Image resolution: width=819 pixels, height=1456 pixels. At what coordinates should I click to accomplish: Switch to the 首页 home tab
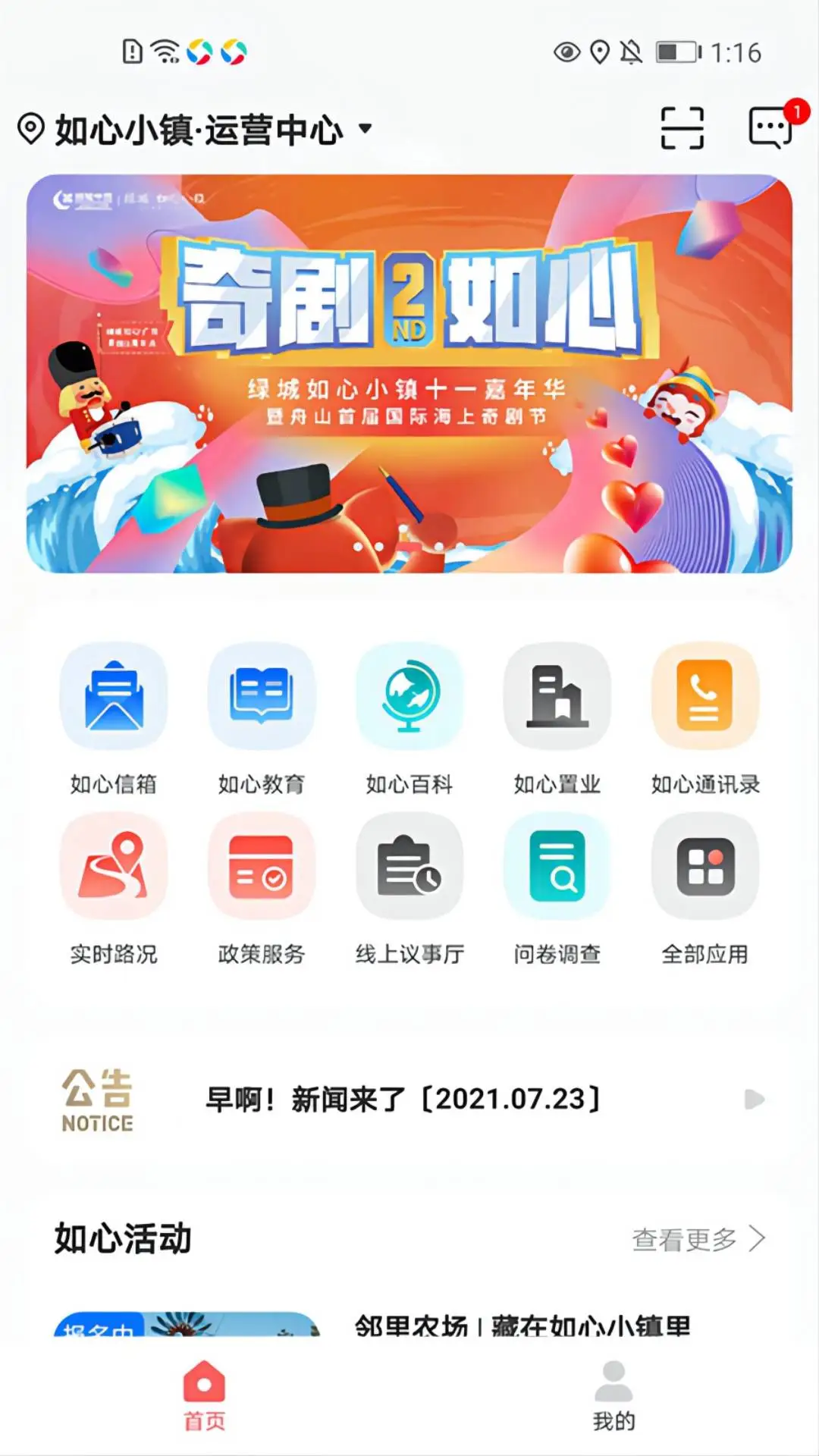tap(204, 1397)
